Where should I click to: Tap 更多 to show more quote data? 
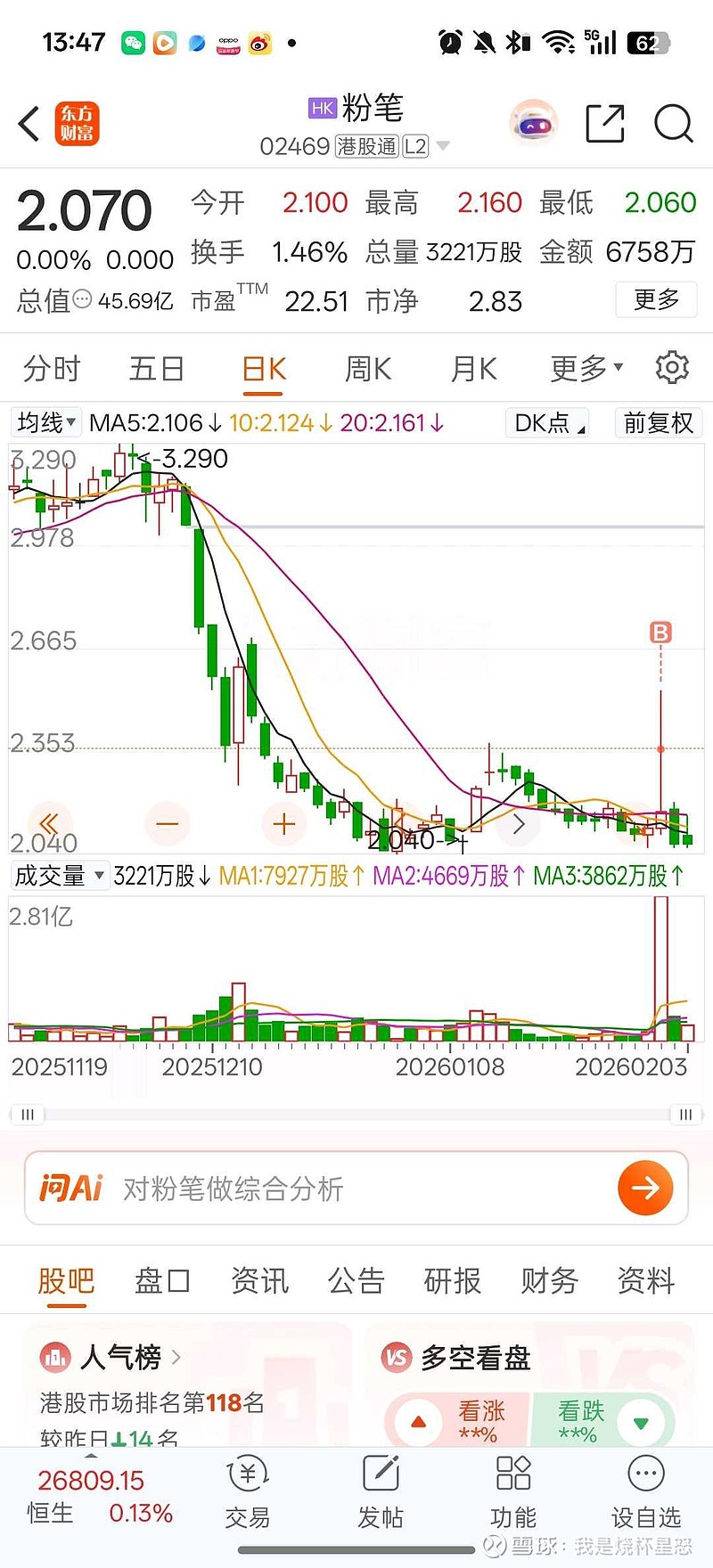656,299
